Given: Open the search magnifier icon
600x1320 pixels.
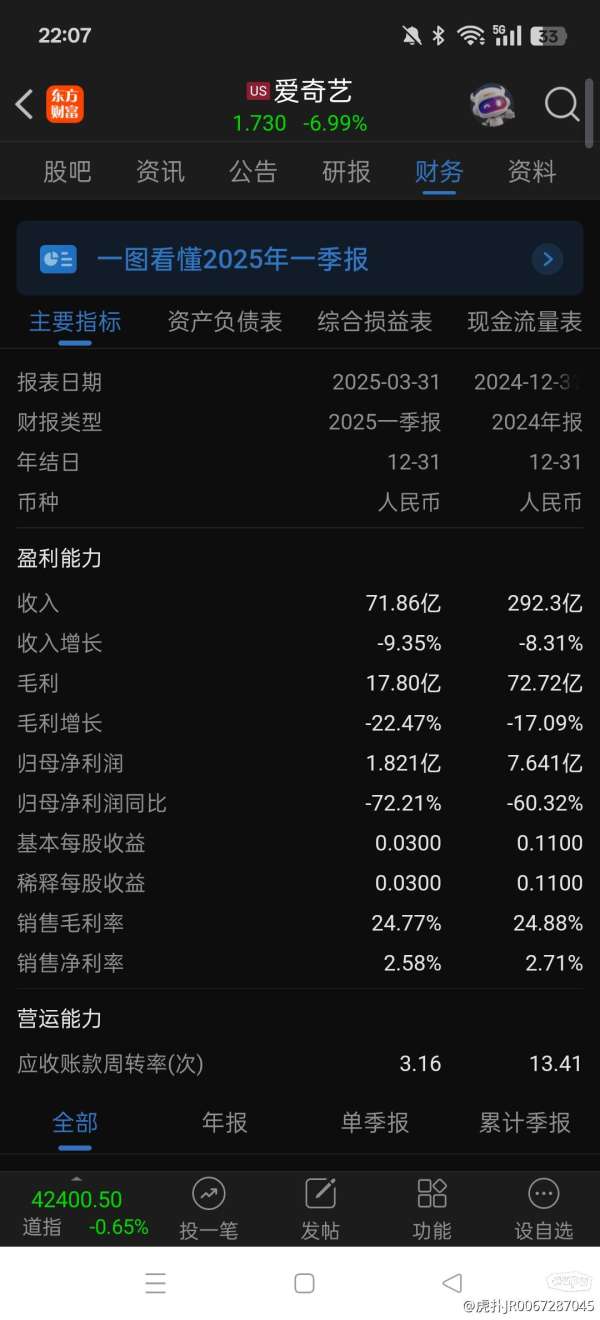Looking at the screenshot, I should [562, 104].
